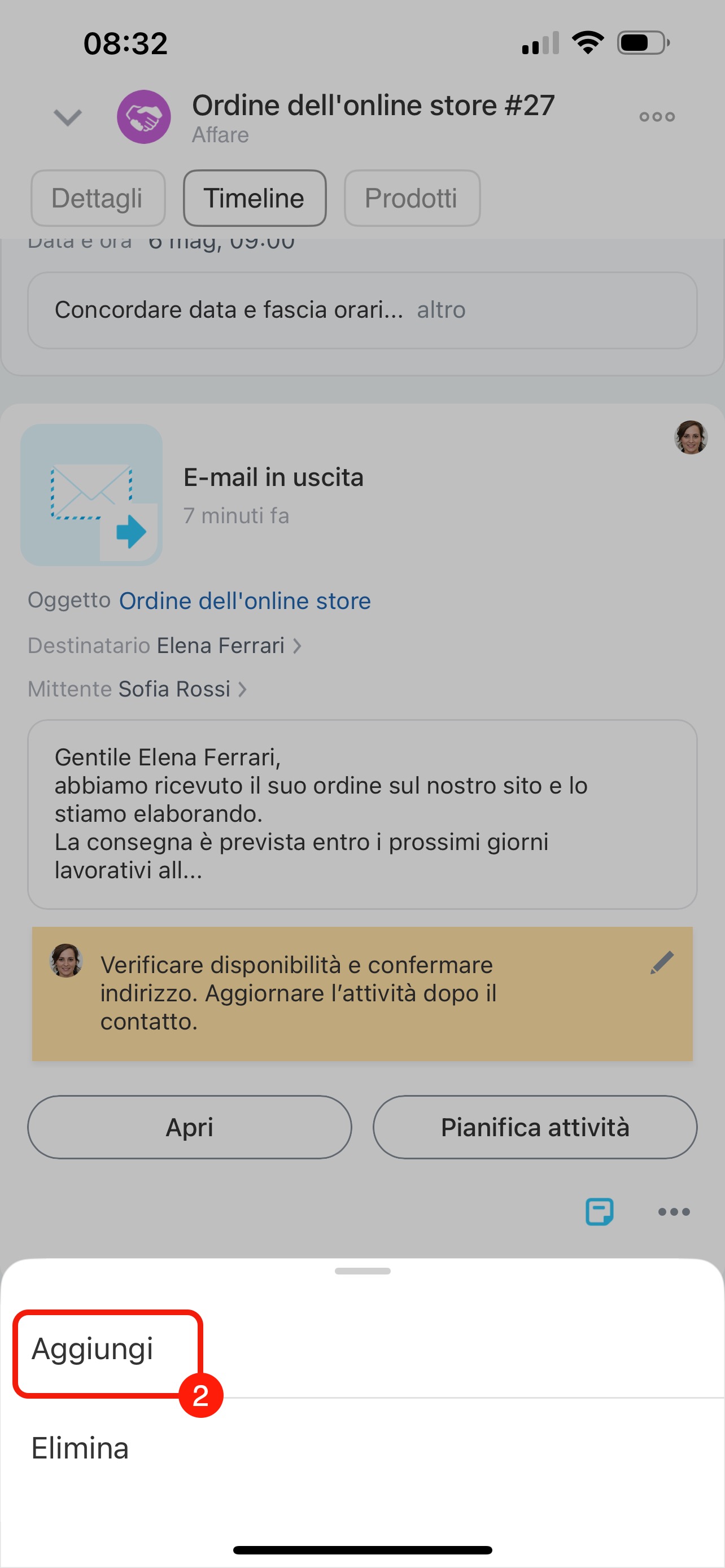Tap the bottom sheet drag handle
This screenshot has height=1568, width=725.
(x=362, y=1271)
